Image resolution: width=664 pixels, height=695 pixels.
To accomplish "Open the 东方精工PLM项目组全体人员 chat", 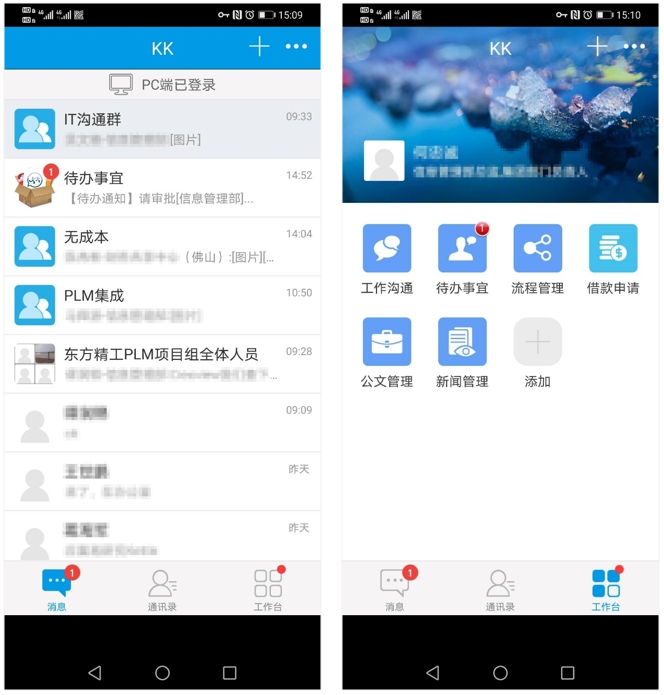I will 162,363.
